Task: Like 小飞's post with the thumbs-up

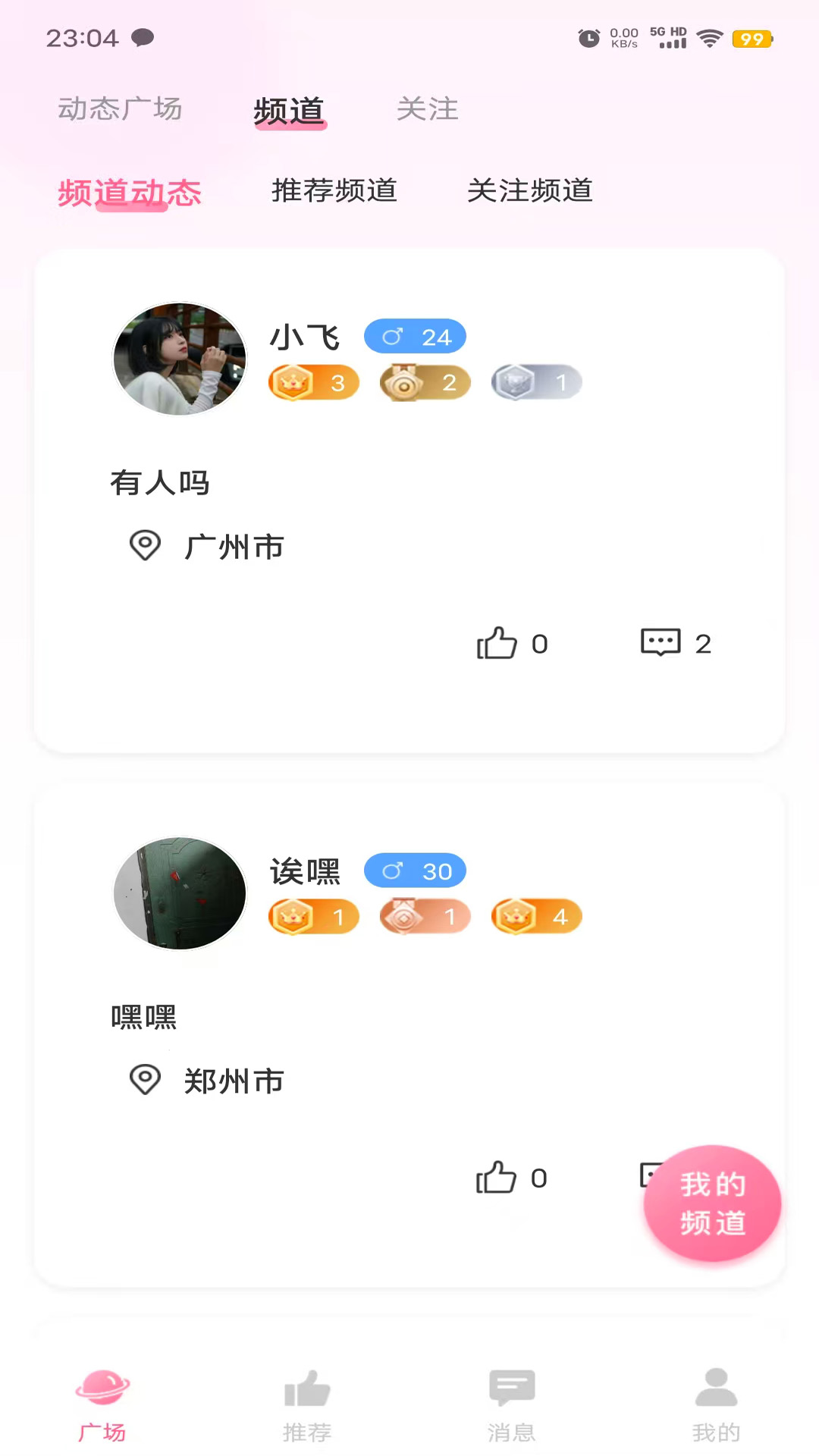Action: pos(497,643)
